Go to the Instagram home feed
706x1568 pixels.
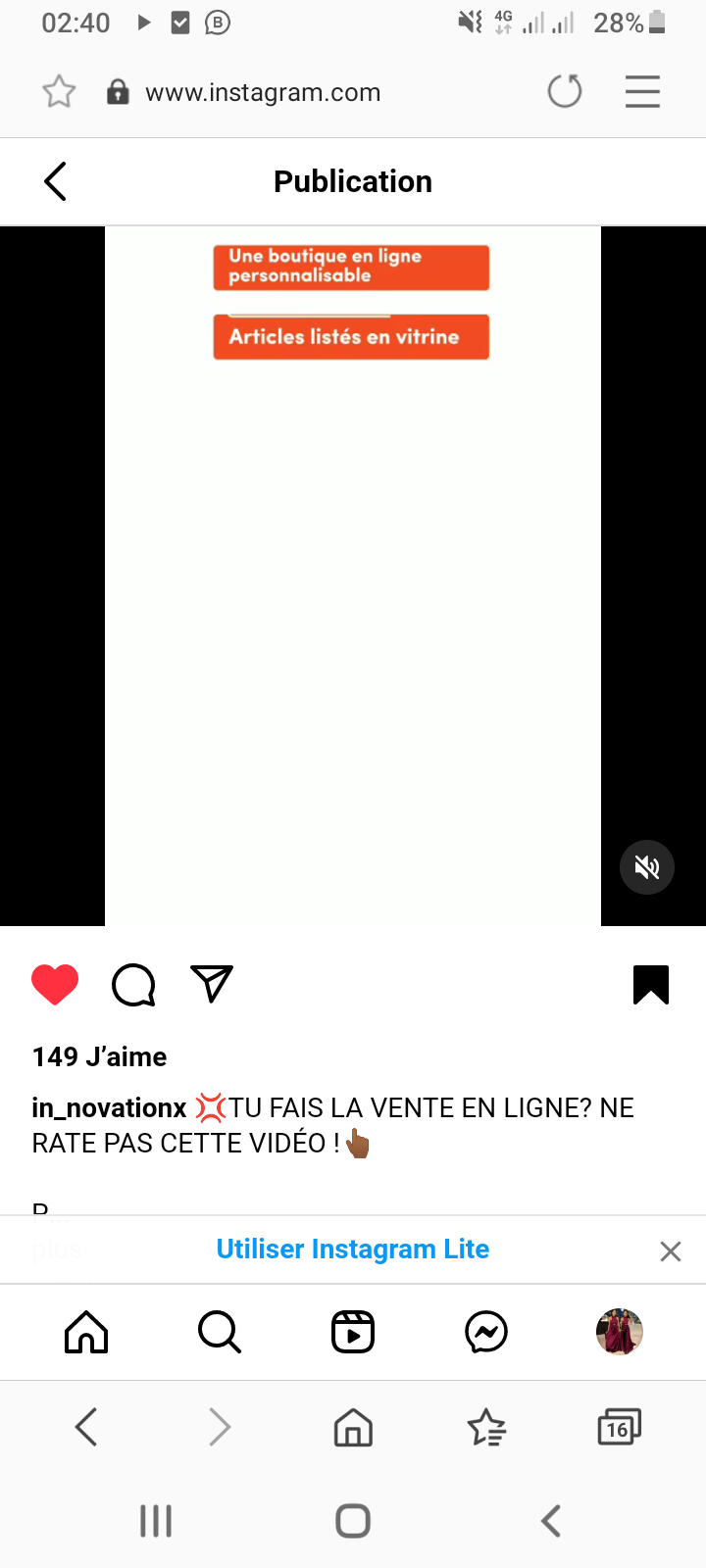point(86,1332)
